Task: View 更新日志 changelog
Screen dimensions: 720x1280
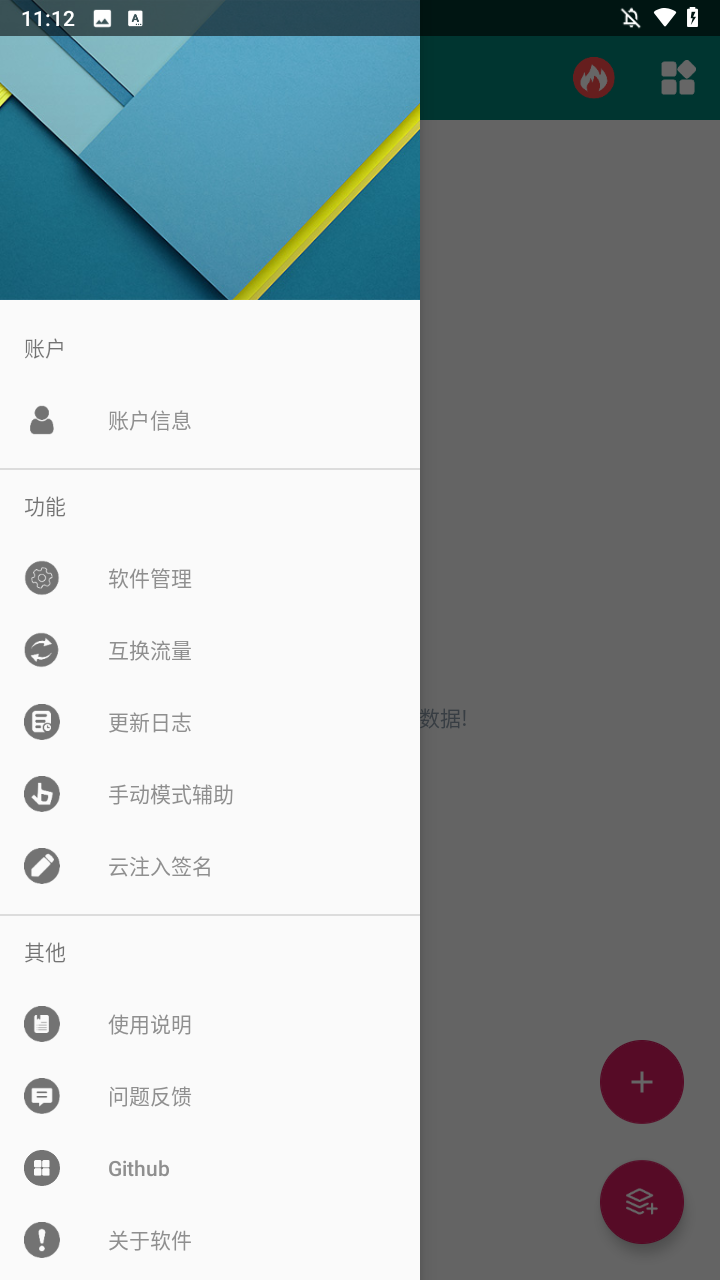Action: pyautogui.click(x=150, y=723)
